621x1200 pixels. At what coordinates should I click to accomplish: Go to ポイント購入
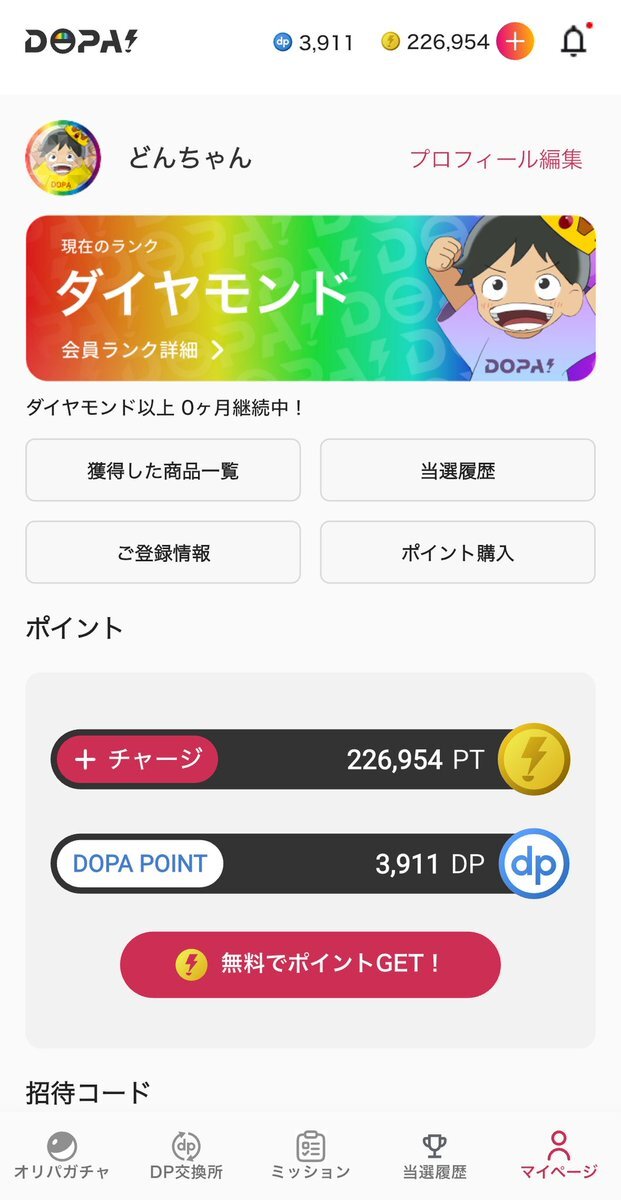point(457,552)
